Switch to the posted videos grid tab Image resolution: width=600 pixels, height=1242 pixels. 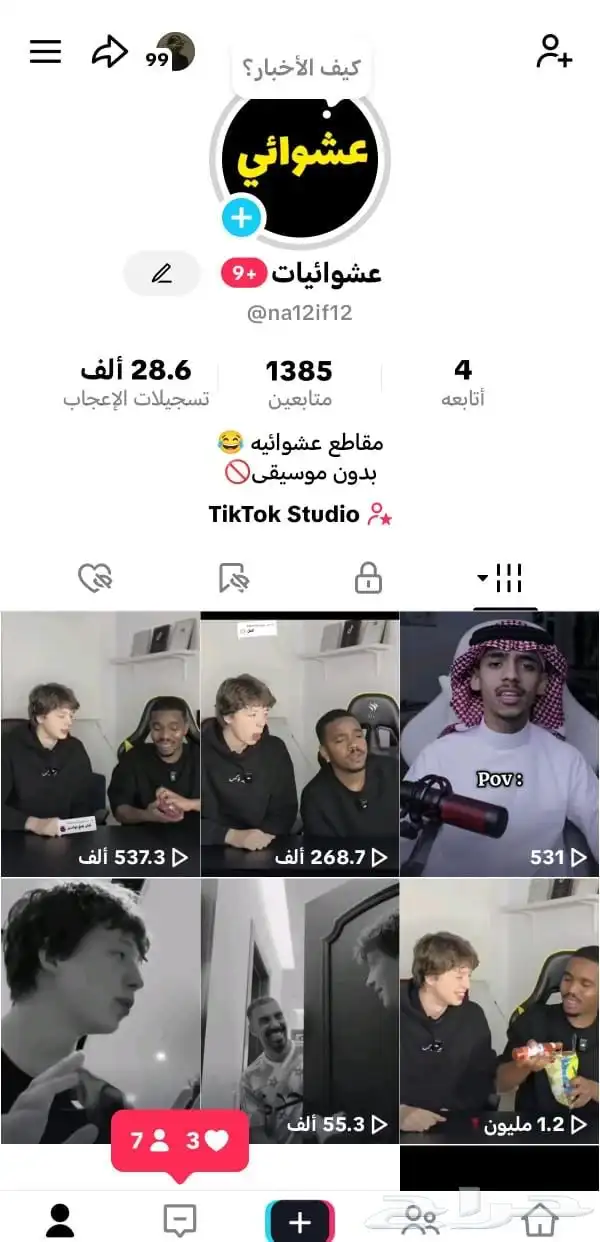[505, 578]
